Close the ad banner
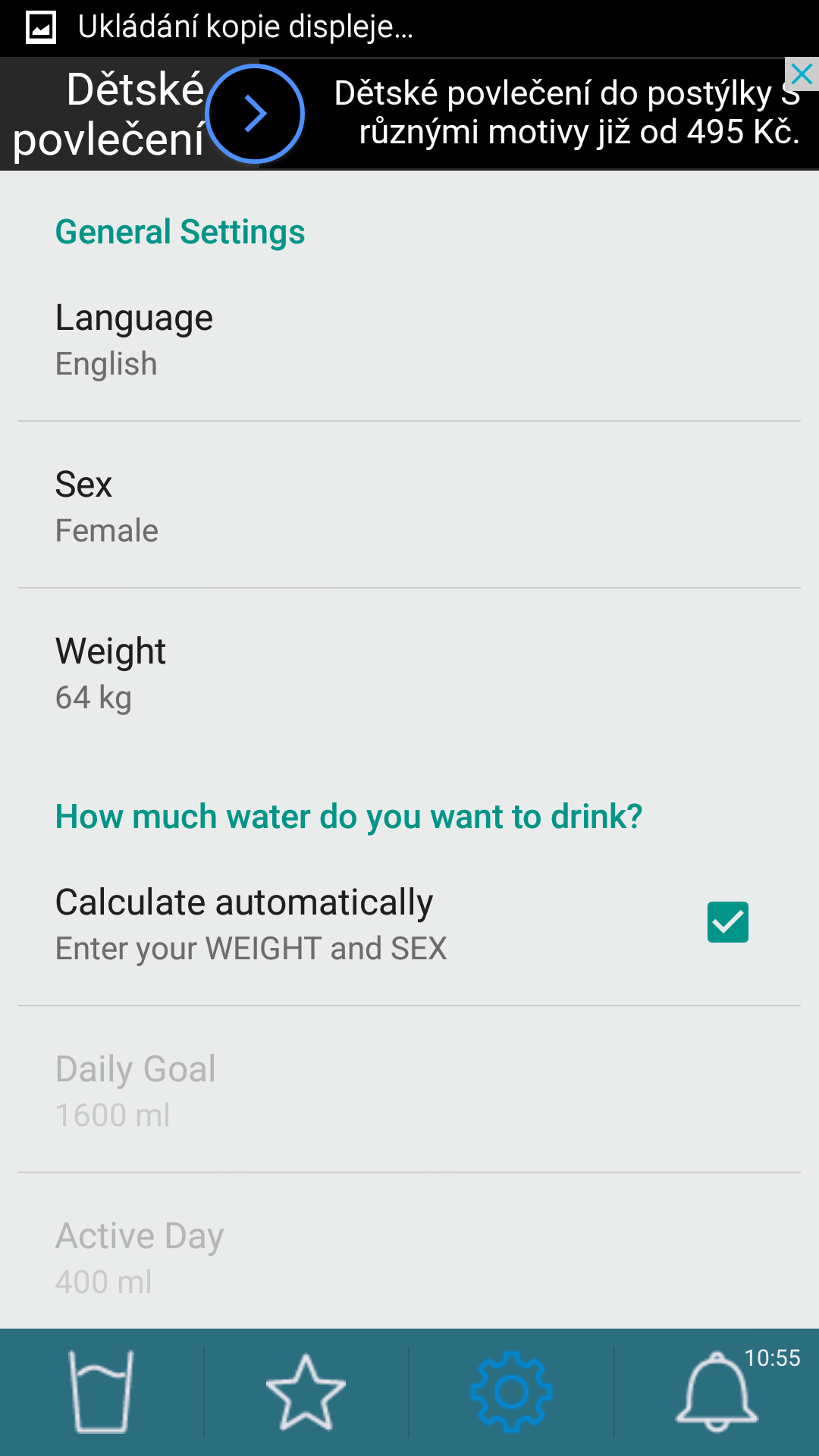The width and height of the screenshot is (819, 1456). tap(802, 74)
